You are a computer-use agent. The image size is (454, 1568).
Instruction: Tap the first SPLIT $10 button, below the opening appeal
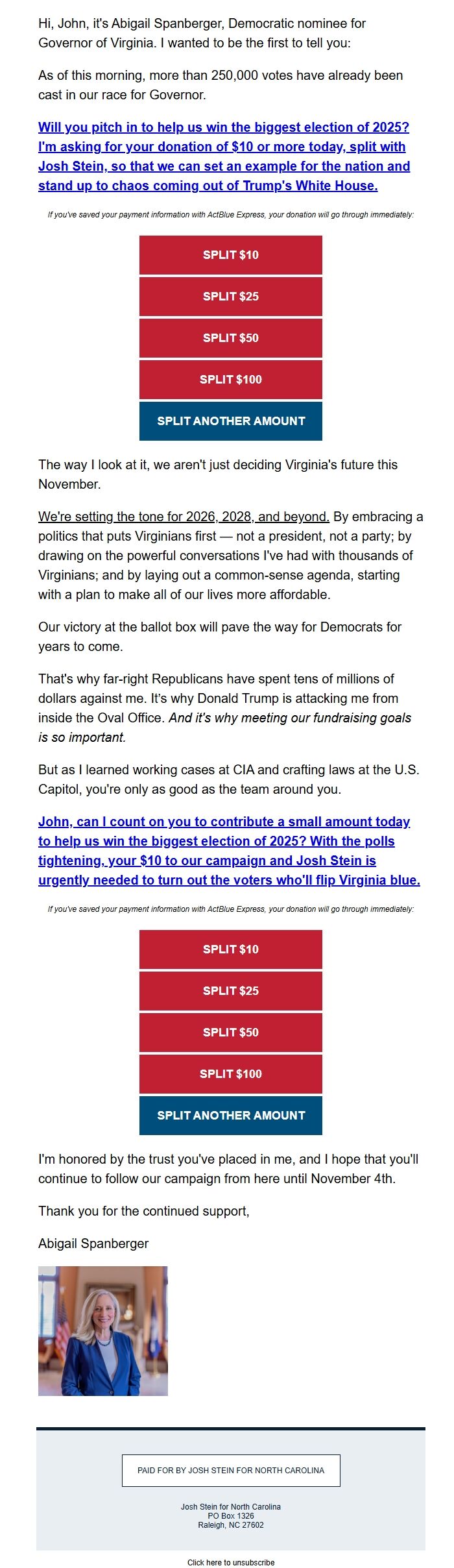tap(230, 255)
